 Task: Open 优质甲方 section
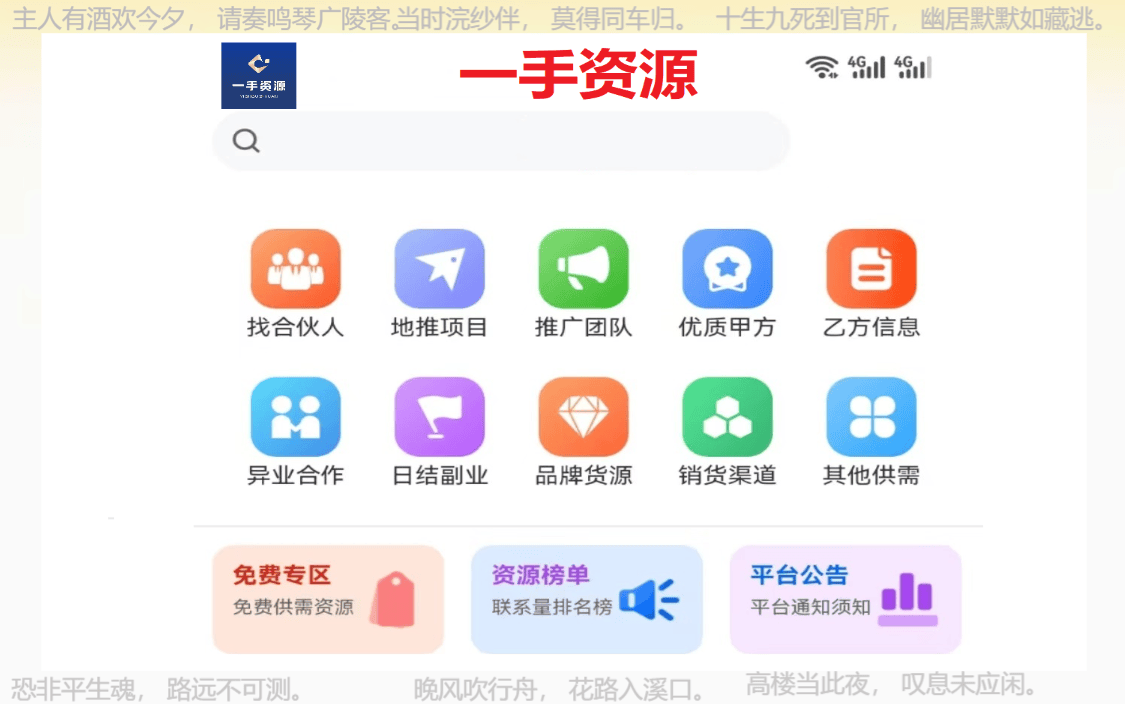coord(727,269)
